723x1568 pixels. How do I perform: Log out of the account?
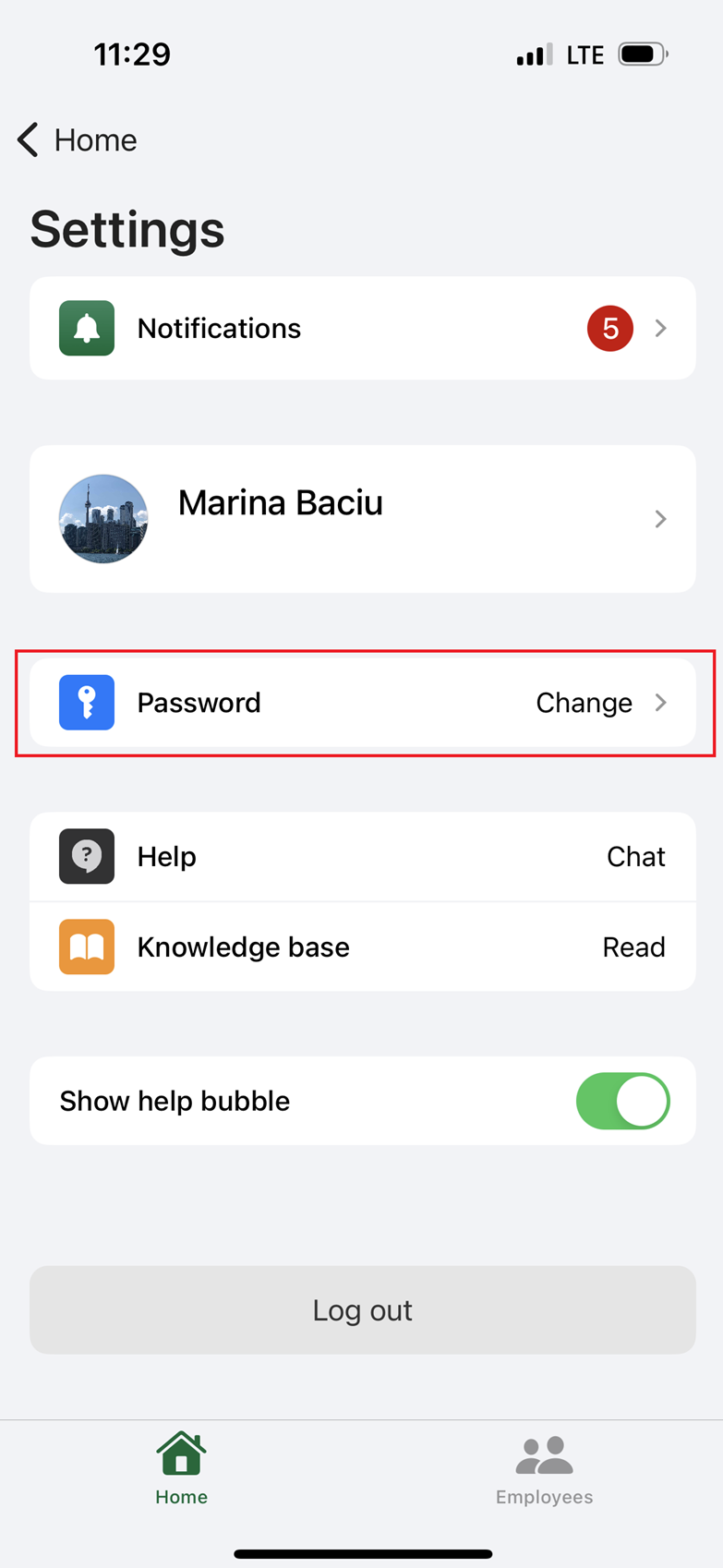362,1309
